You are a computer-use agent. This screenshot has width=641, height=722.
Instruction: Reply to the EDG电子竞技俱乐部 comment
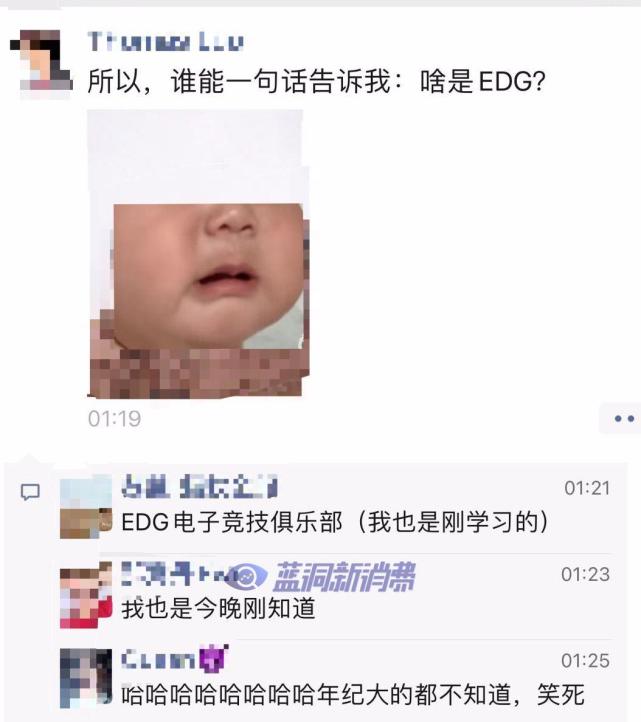pos(334,522)
